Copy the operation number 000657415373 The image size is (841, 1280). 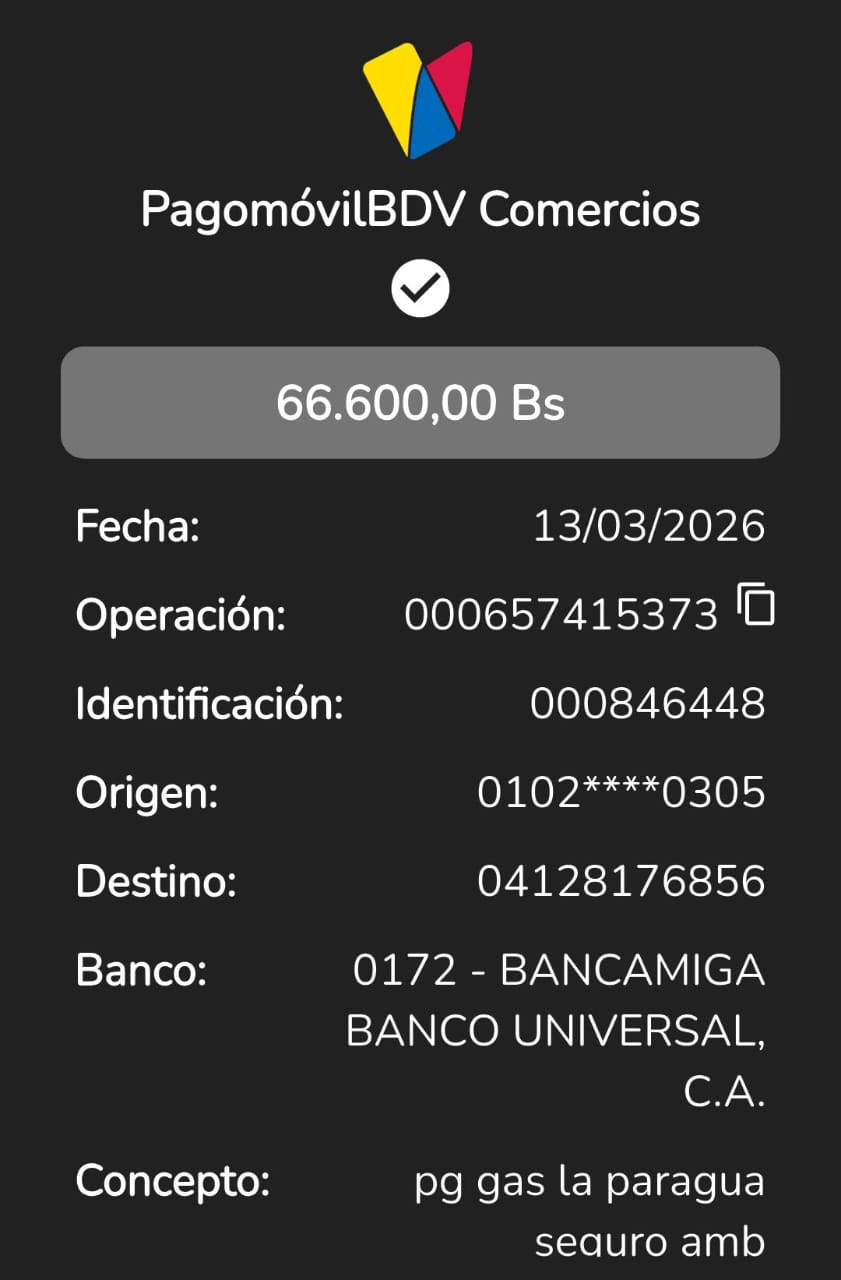pyautogui.click(x=756, y=606)
